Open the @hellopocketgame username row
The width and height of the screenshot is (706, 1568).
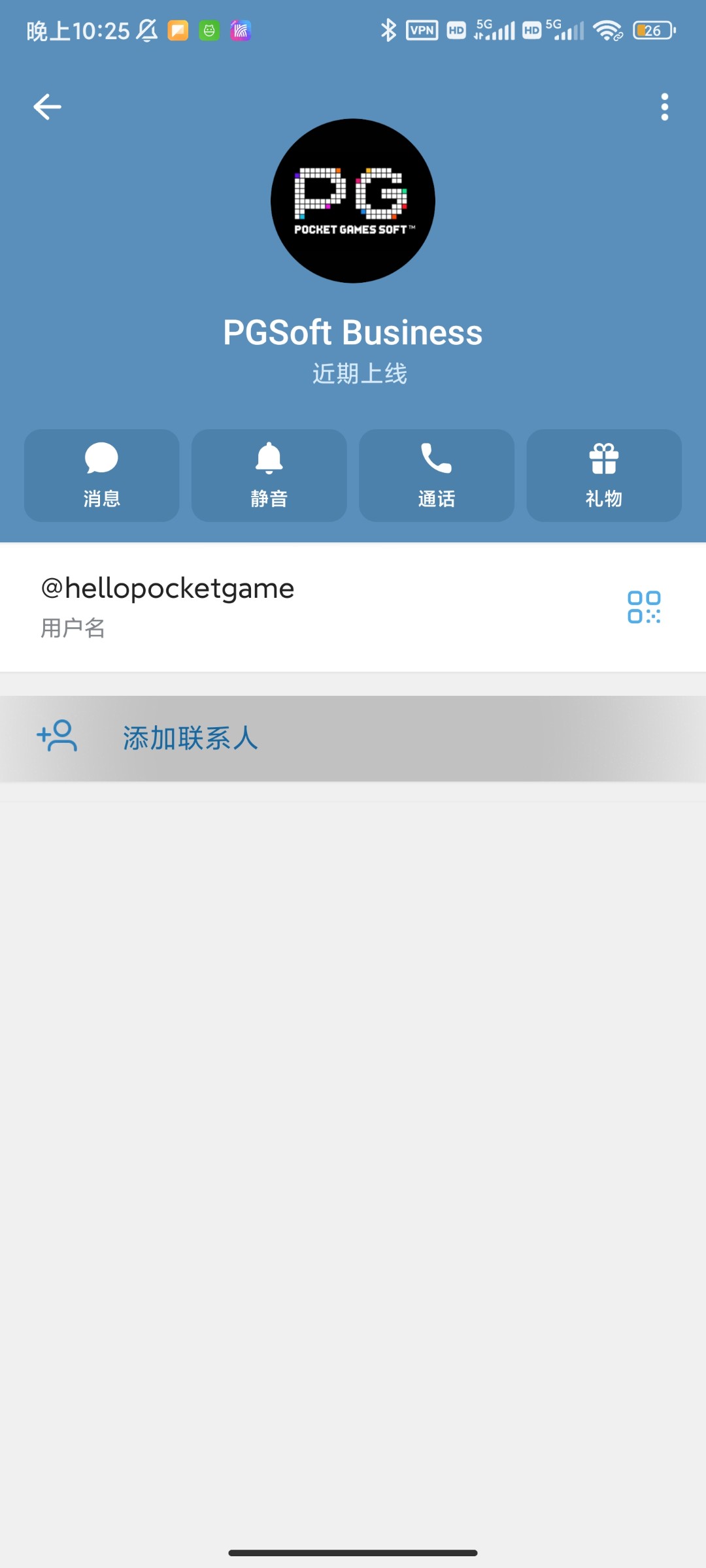click(x=261, y=606)
